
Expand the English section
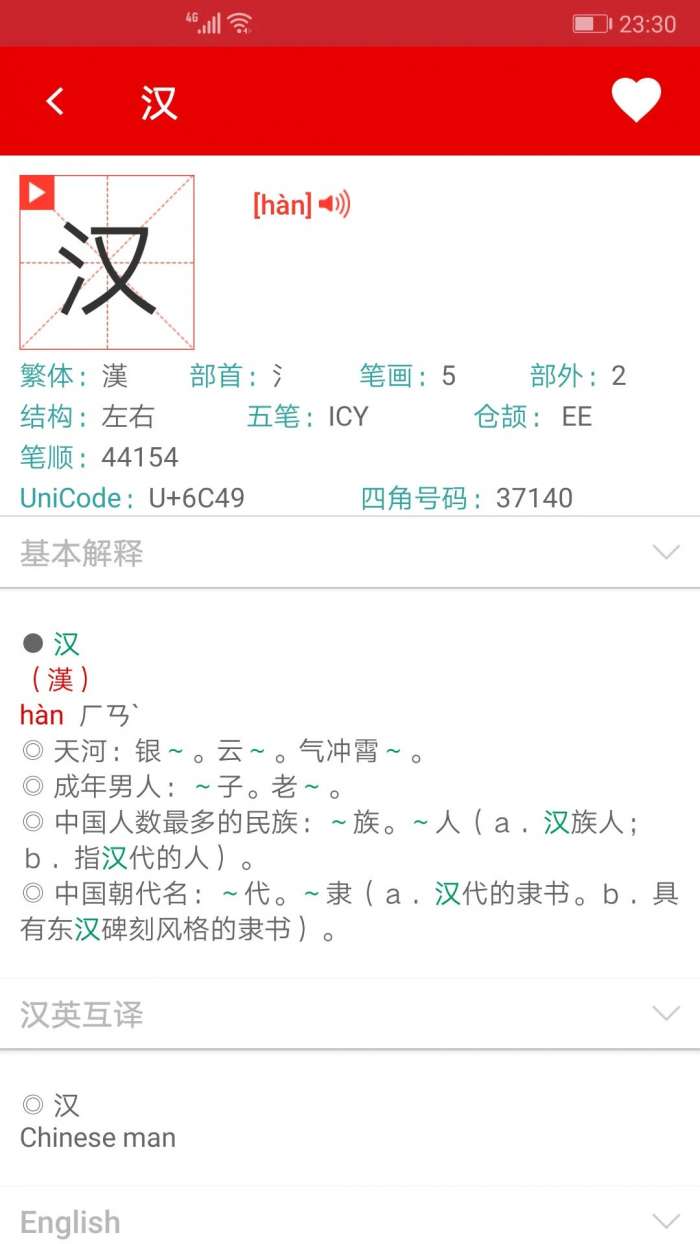point(665,1221)
